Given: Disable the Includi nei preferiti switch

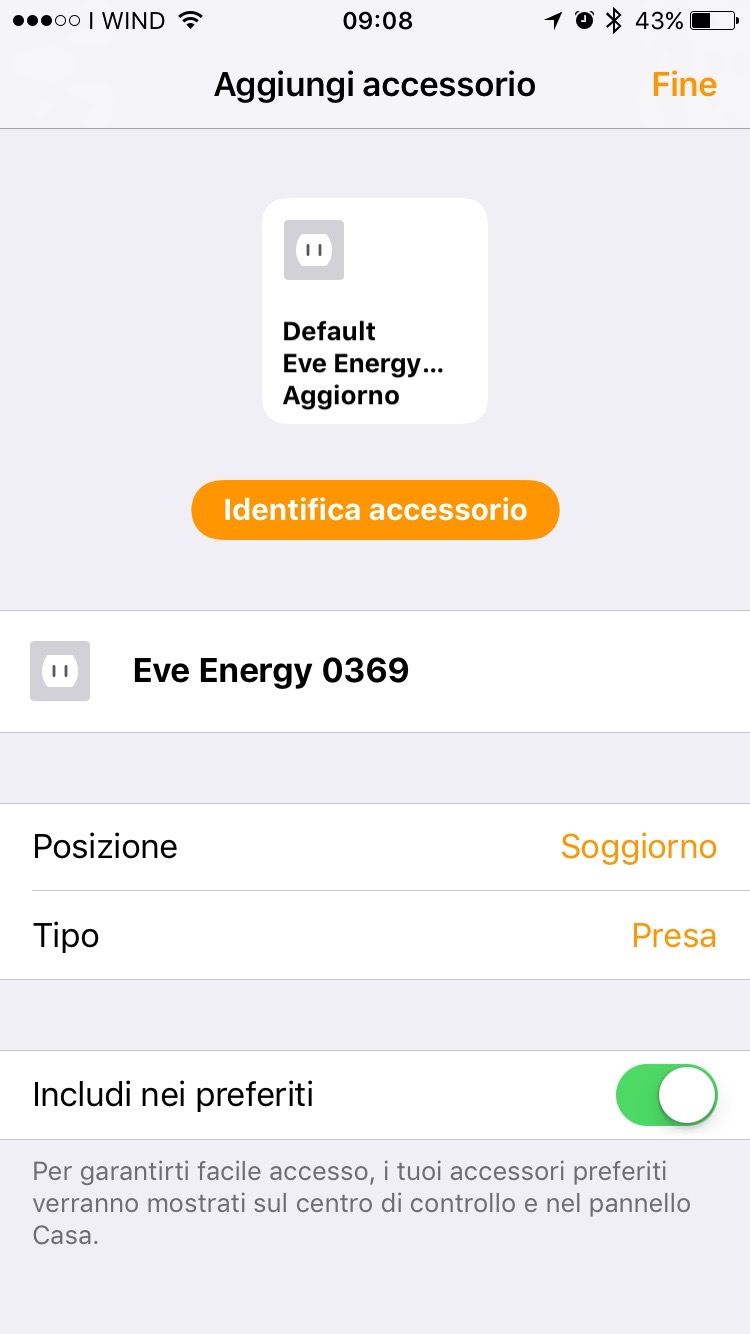Looking at the screenshot, I should pos(667,1095).
